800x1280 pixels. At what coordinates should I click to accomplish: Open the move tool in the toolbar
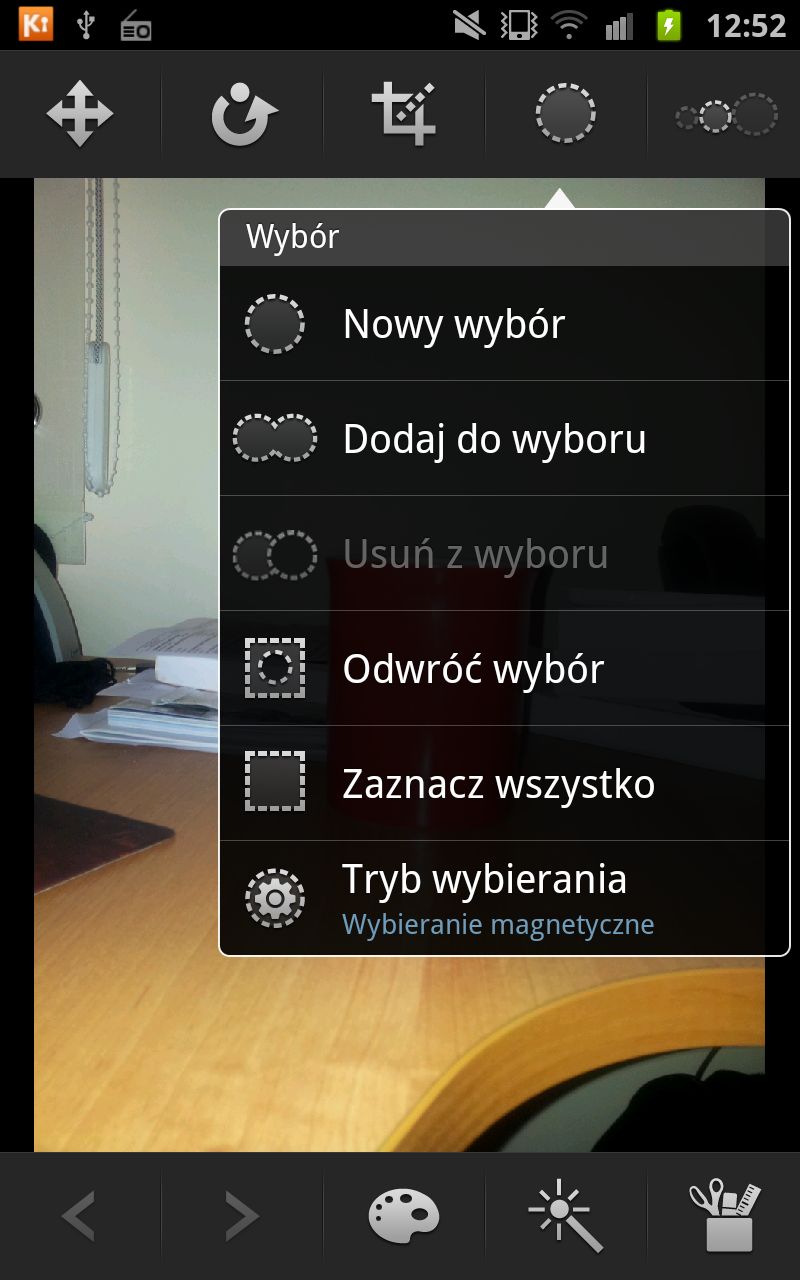(80, 114)
